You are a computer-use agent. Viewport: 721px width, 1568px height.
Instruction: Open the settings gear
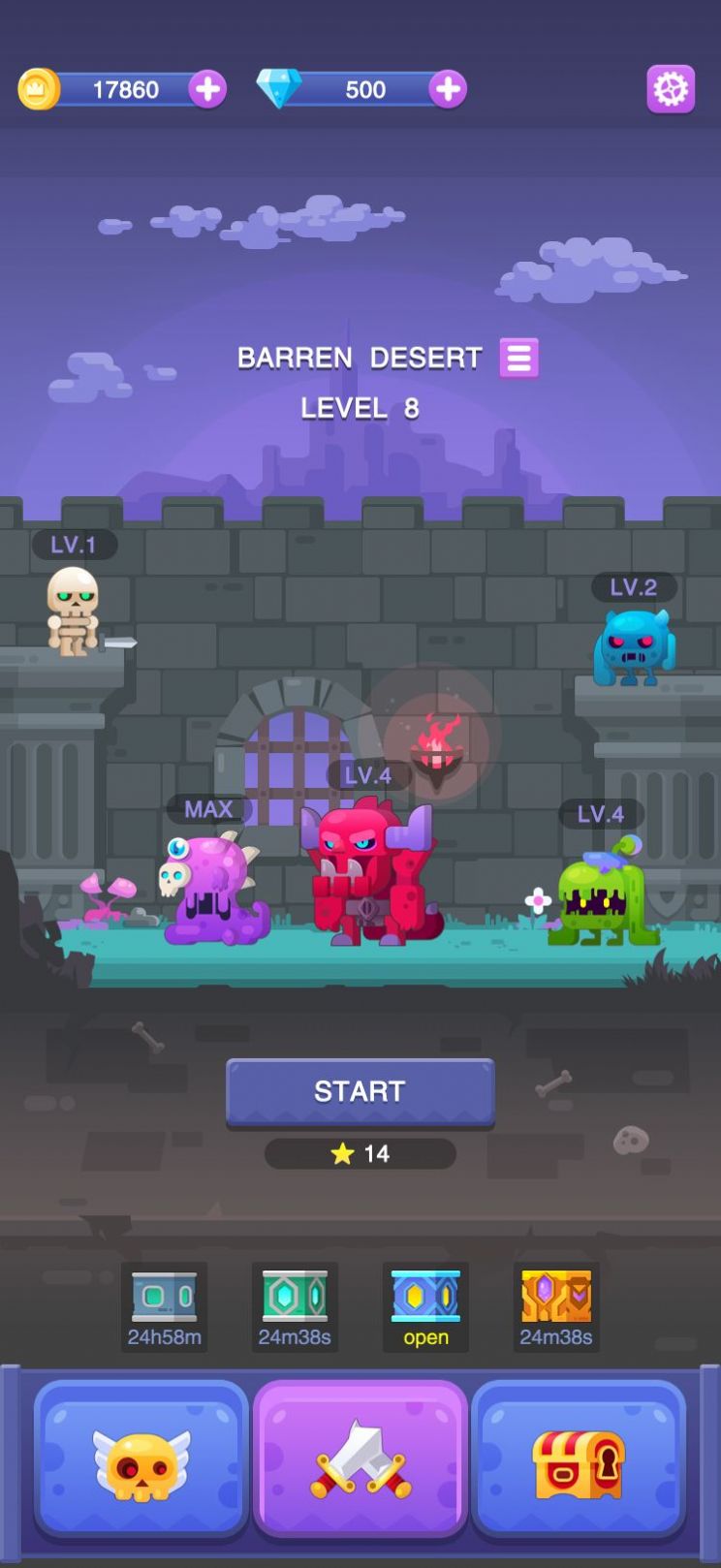(x=671, y=89)
